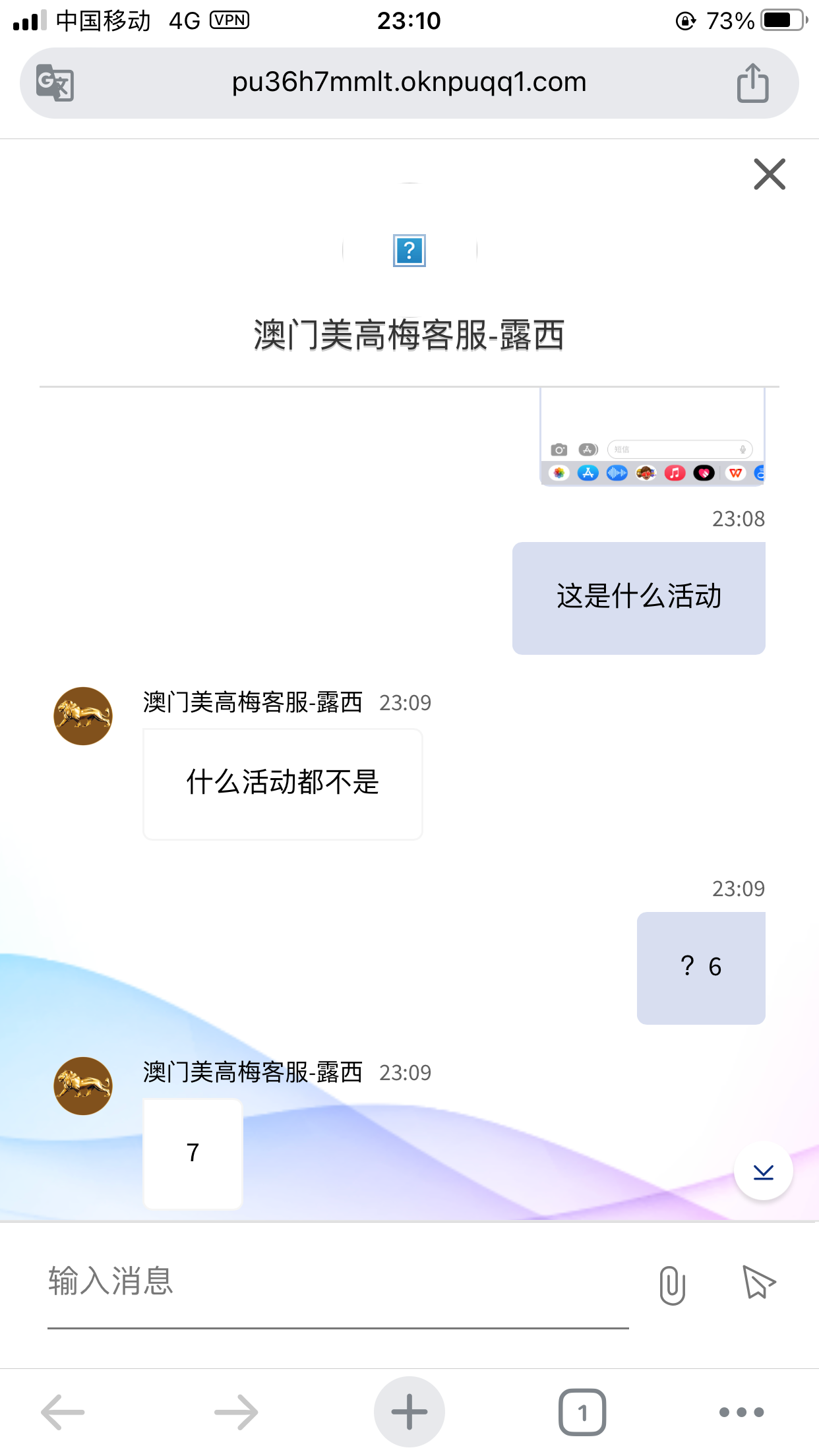Open the sent screenshot image in chat

(652, 437)
